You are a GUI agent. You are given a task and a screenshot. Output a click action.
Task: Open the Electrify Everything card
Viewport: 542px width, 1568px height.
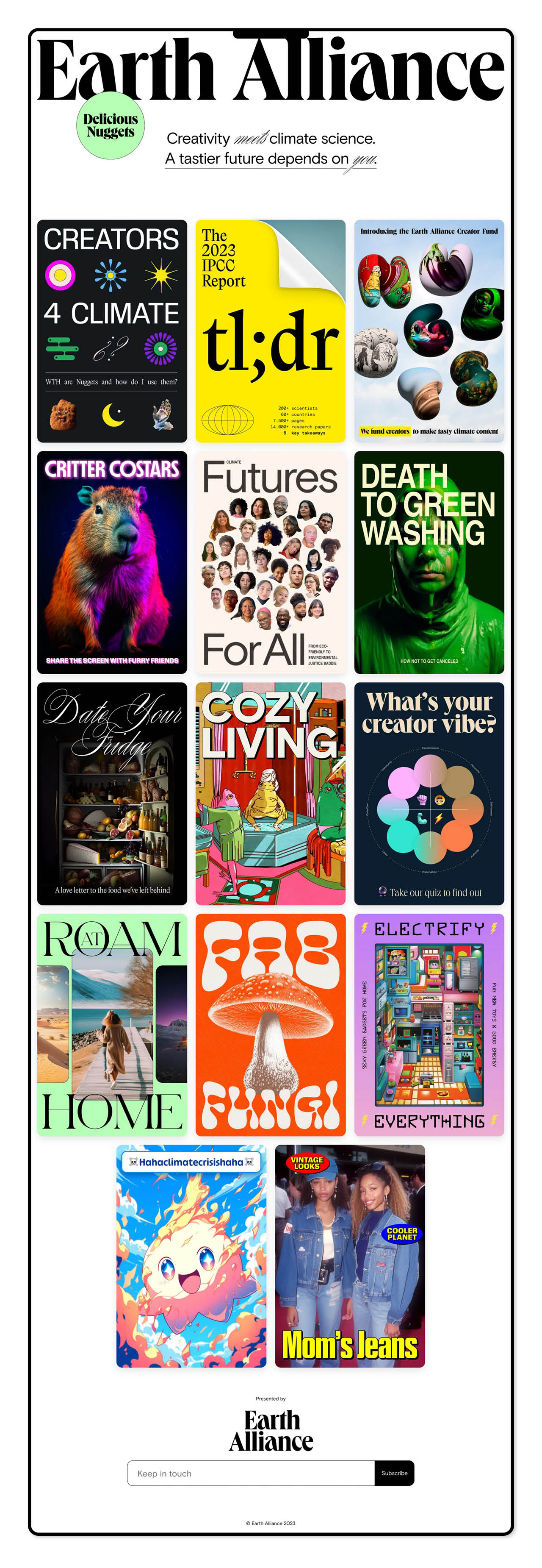click(429, 1025)
